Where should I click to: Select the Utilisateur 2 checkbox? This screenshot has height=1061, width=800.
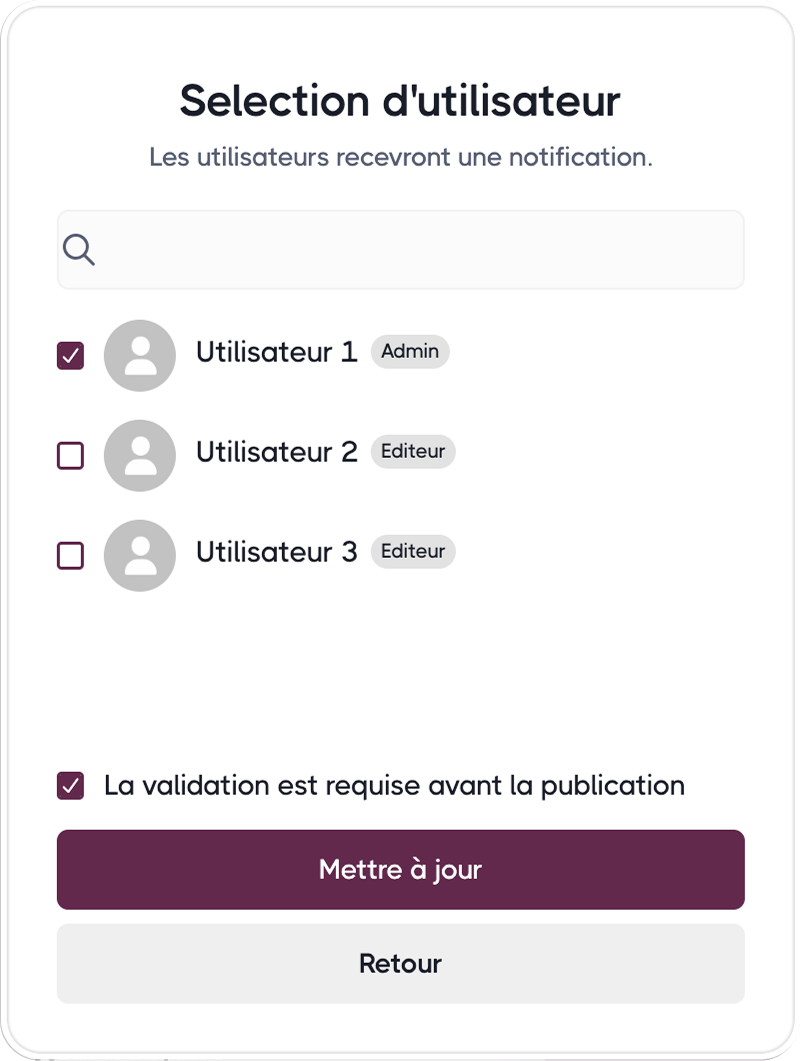tap(70, 456)
